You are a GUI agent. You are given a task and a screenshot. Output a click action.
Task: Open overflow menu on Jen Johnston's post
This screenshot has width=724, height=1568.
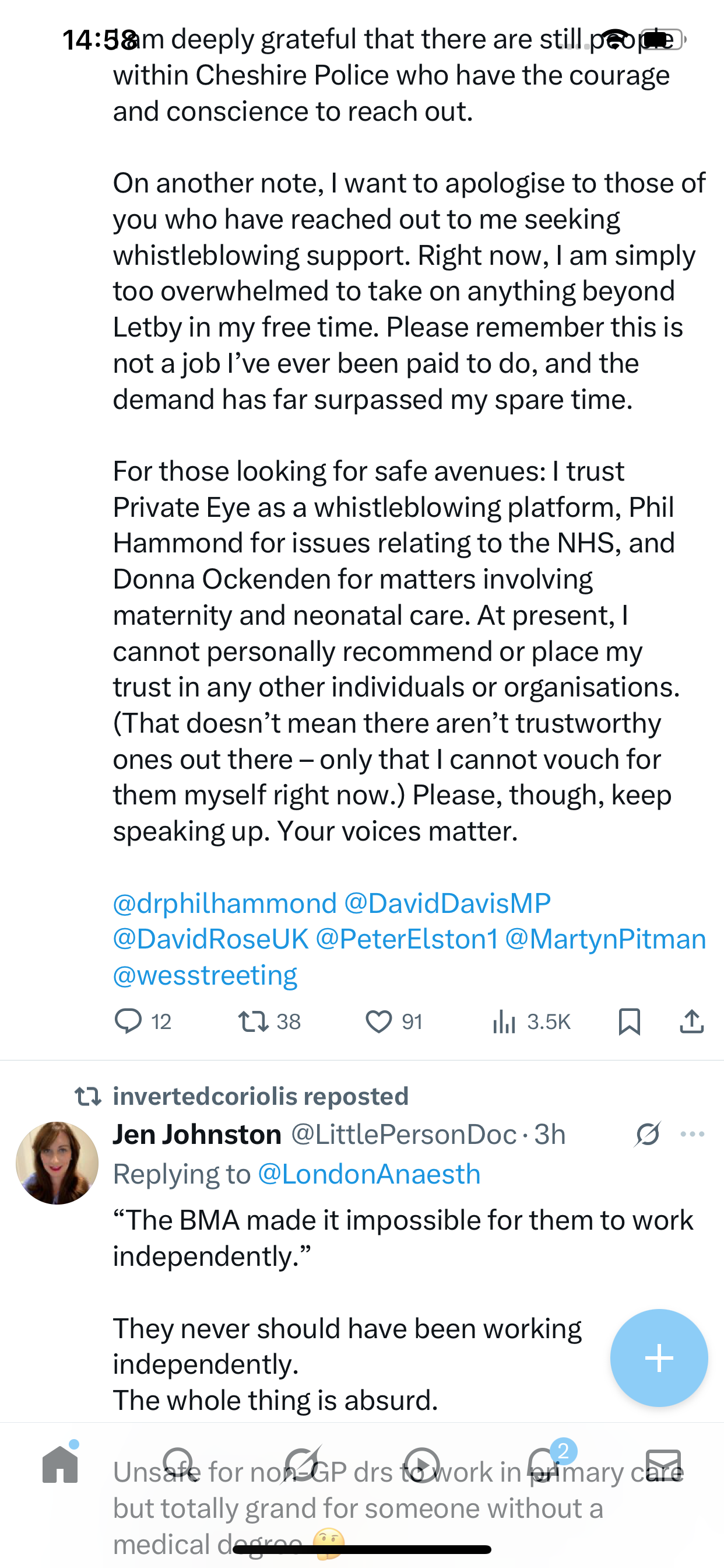(693, 1134)
